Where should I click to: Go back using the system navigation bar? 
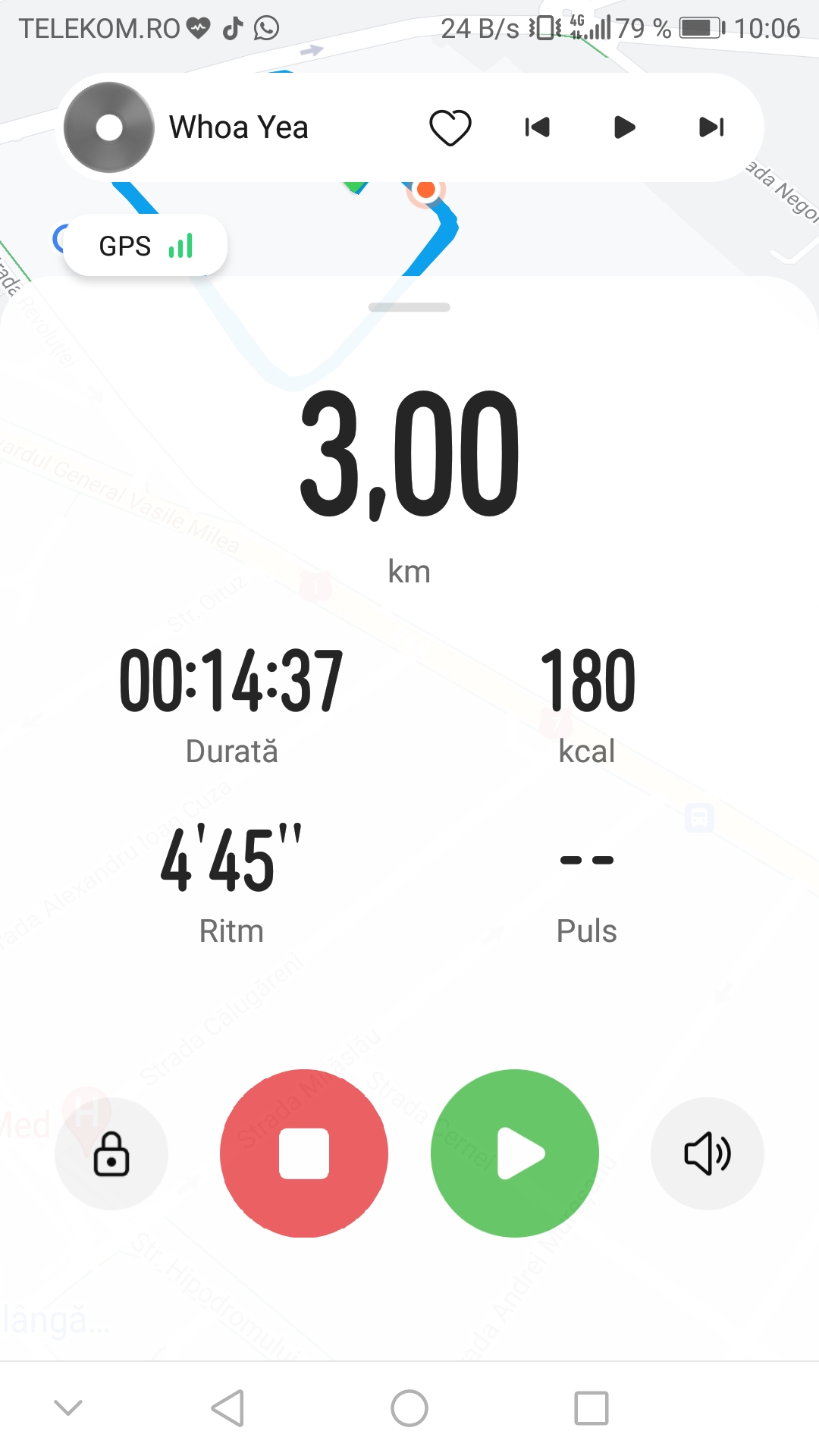[x=227, y=1408]
